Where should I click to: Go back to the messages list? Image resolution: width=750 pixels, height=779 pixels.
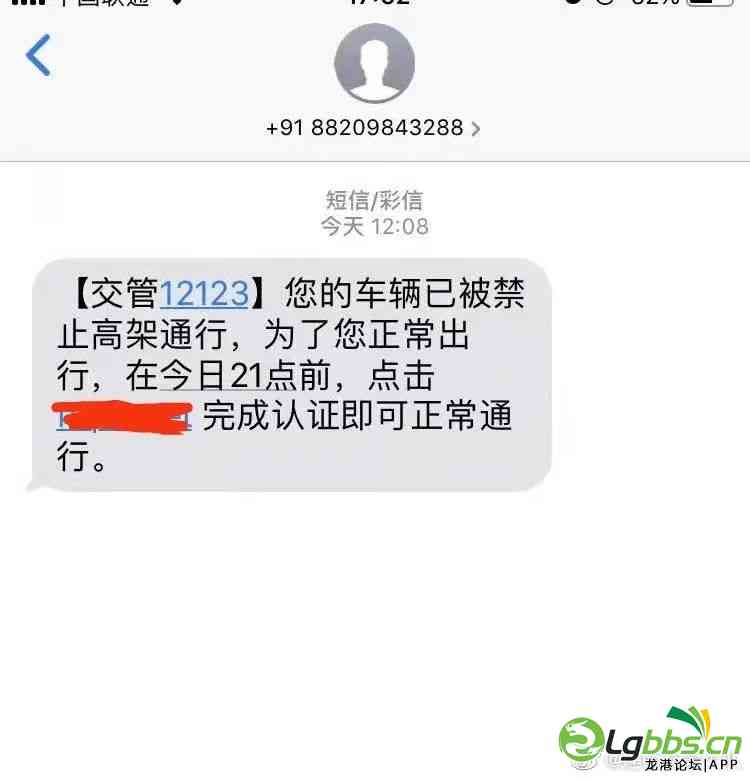point(38,55)
